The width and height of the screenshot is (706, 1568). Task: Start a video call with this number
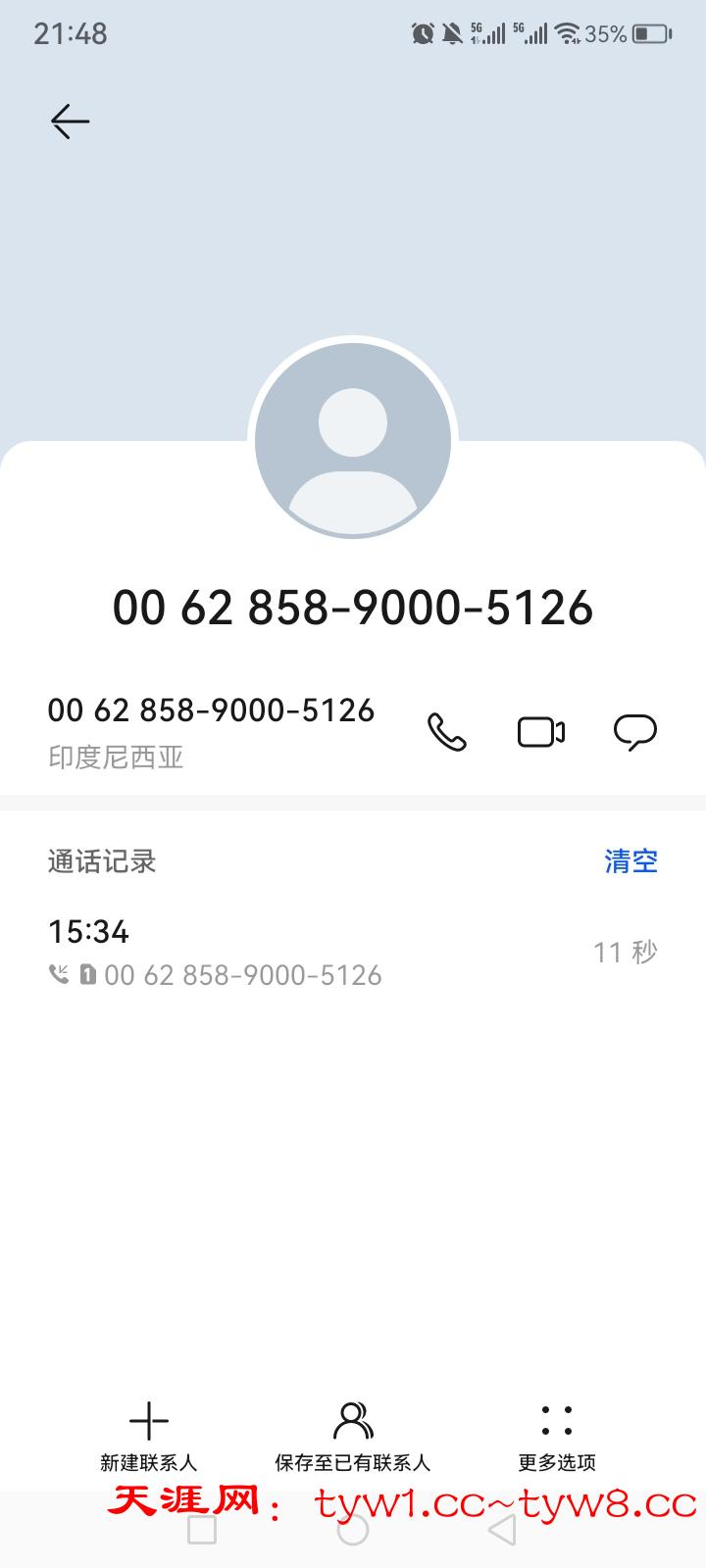tap(540, 732)
